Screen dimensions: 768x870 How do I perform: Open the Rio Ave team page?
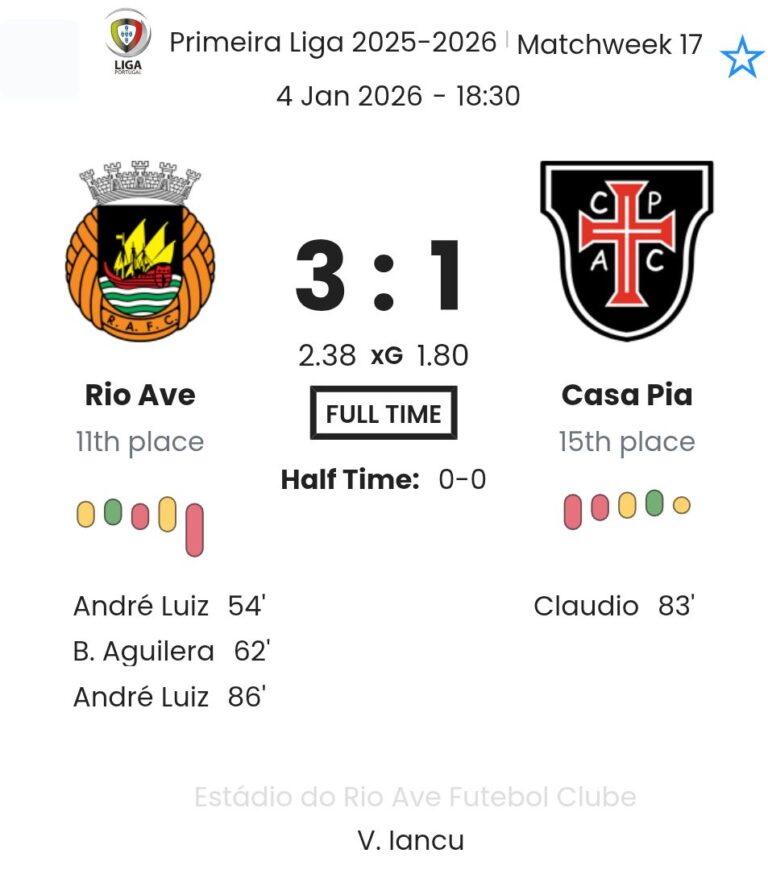(140, 394)
